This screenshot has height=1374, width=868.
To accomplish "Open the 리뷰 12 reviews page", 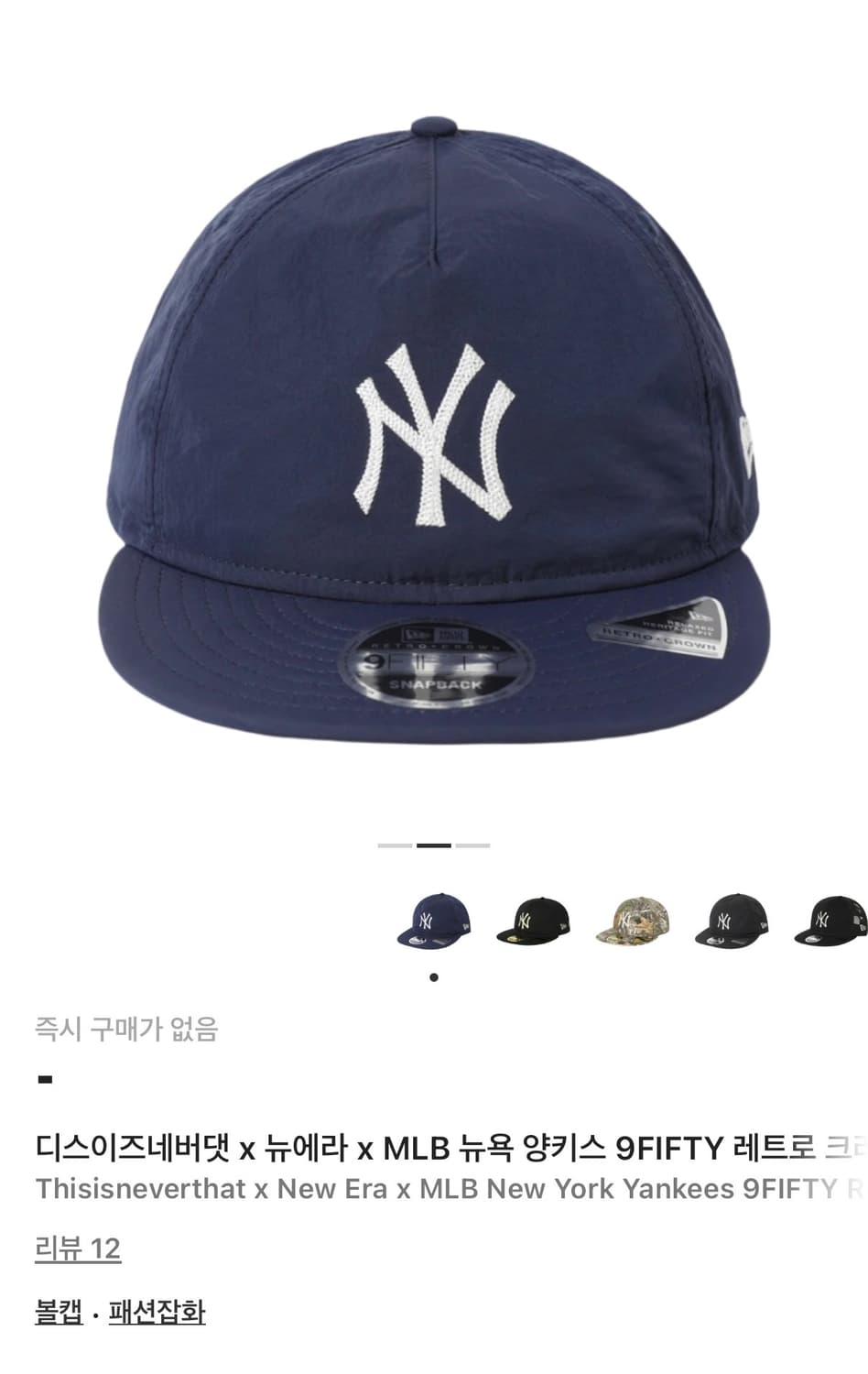I will (x=79, y=1246).
